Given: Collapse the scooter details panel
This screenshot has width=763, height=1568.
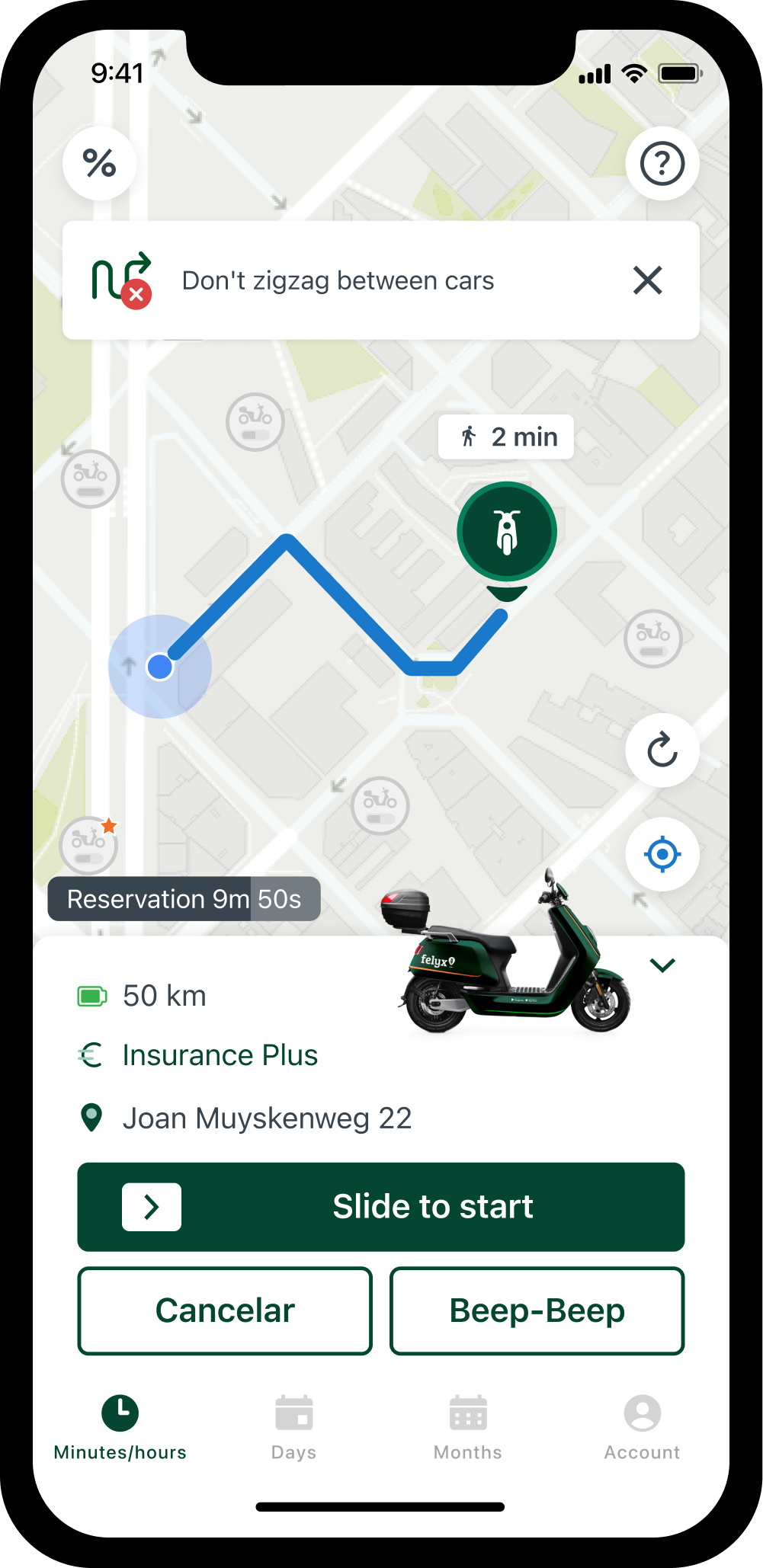Looking at the screenshot, I should point(662,965).
